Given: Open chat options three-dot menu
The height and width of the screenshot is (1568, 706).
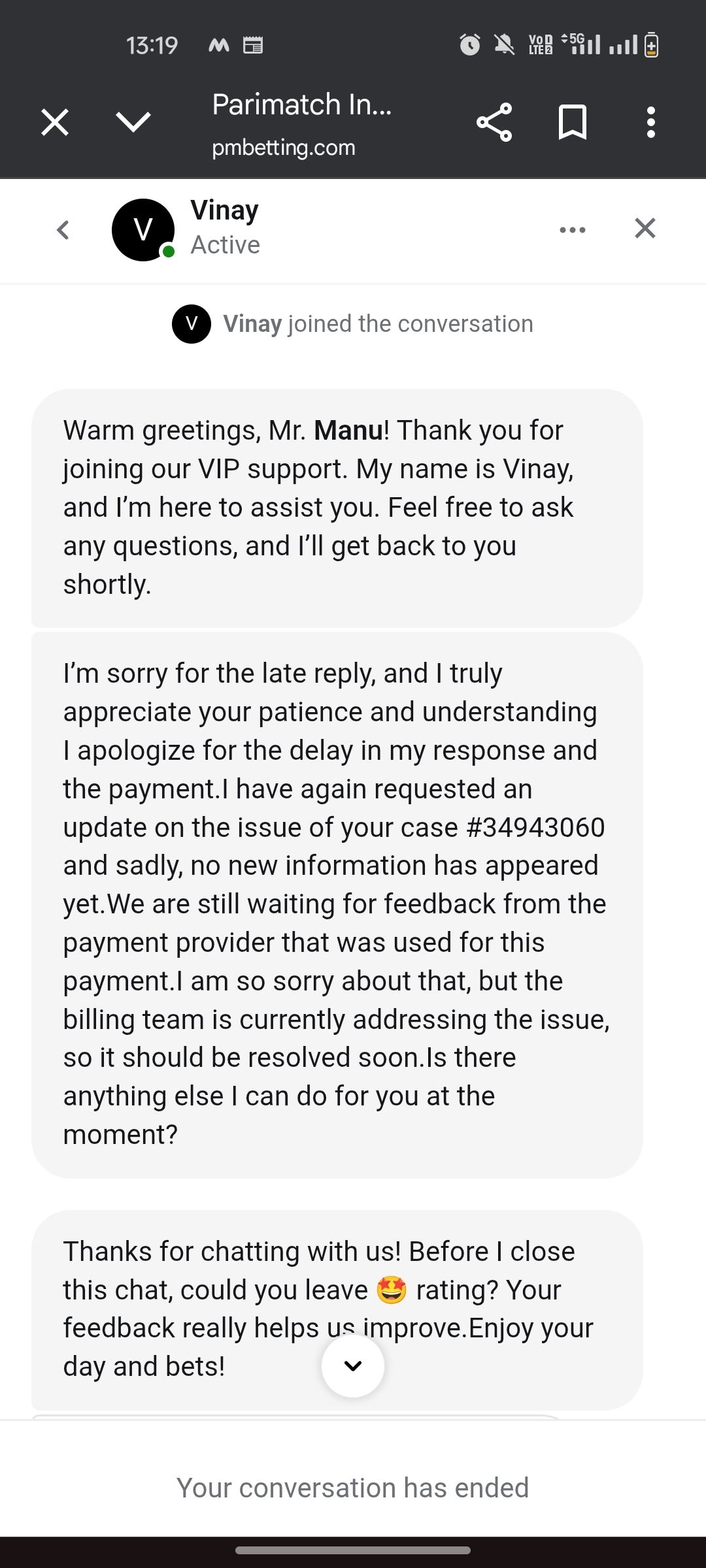Looking at the screenshot, I should 573,229.
